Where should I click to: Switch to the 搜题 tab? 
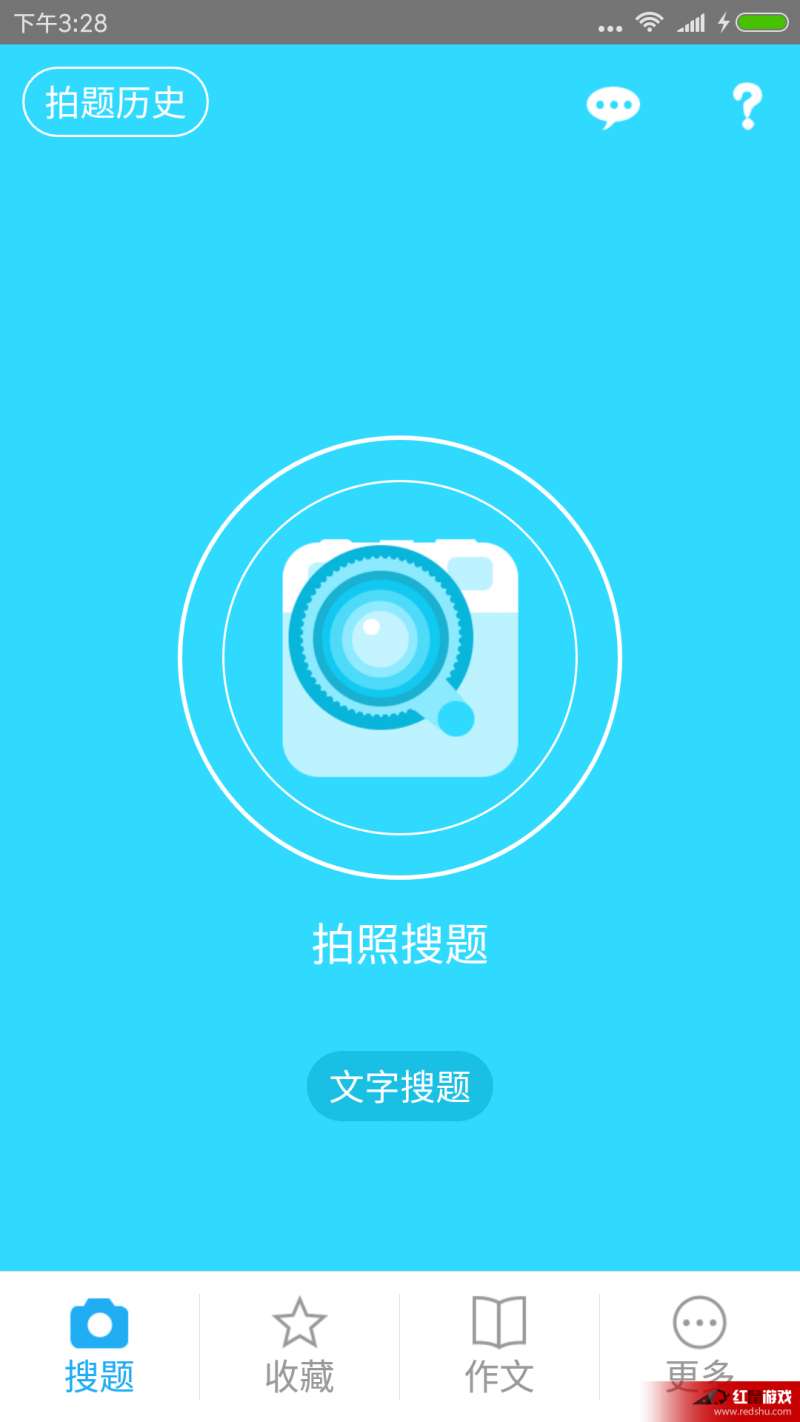(x=99, y=1346)
